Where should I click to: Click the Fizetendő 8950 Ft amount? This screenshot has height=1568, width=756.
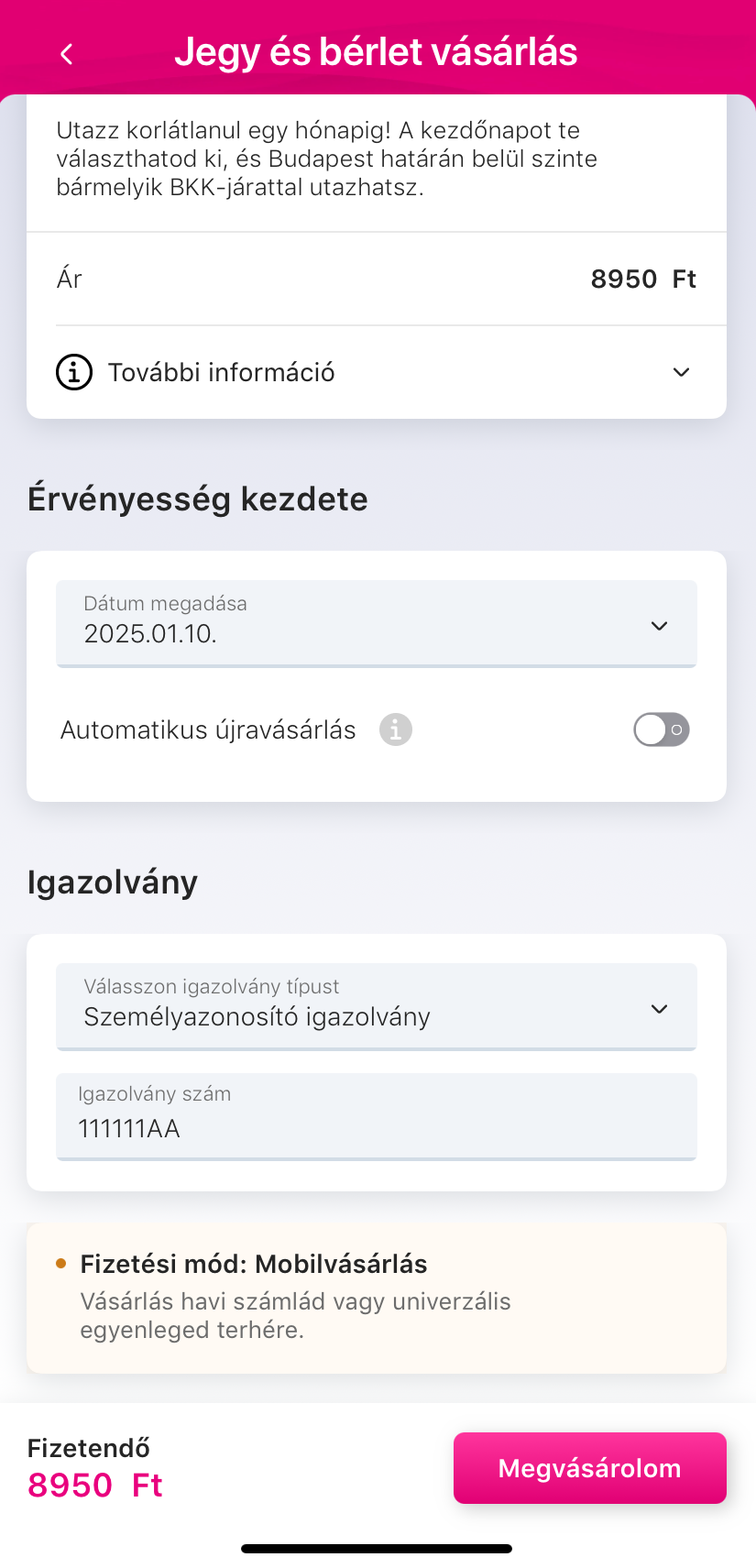point(94,1485)
